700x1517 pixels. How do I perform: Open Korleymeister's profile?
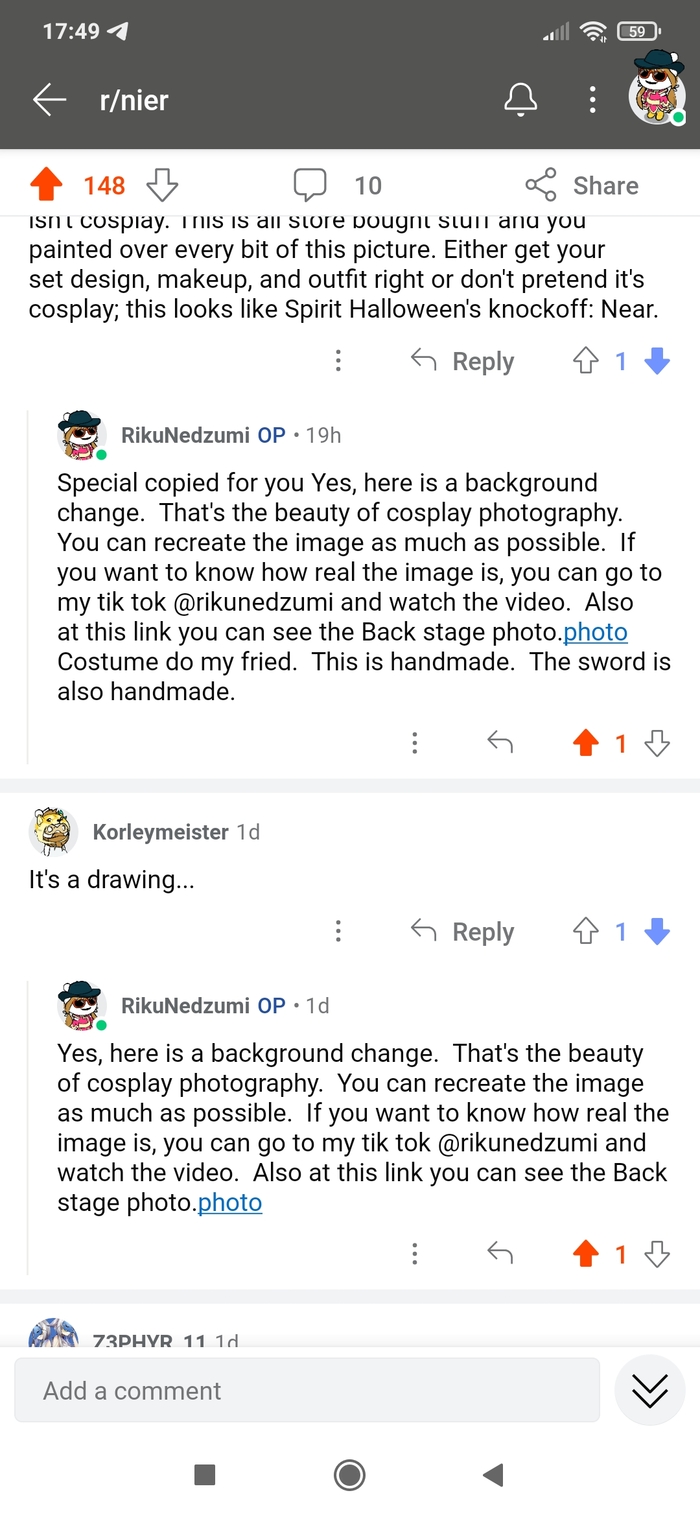(160, 832)
